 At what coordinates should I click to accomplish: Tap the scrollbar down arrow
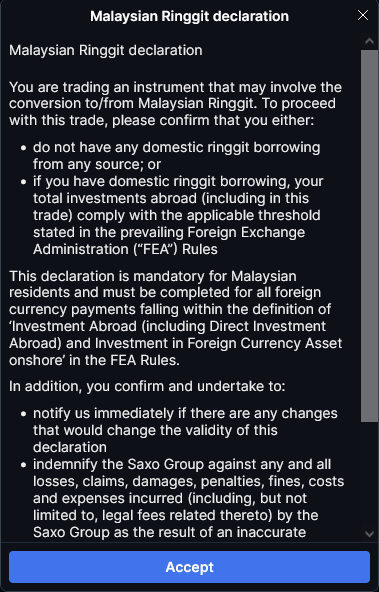tap(369, 534)
